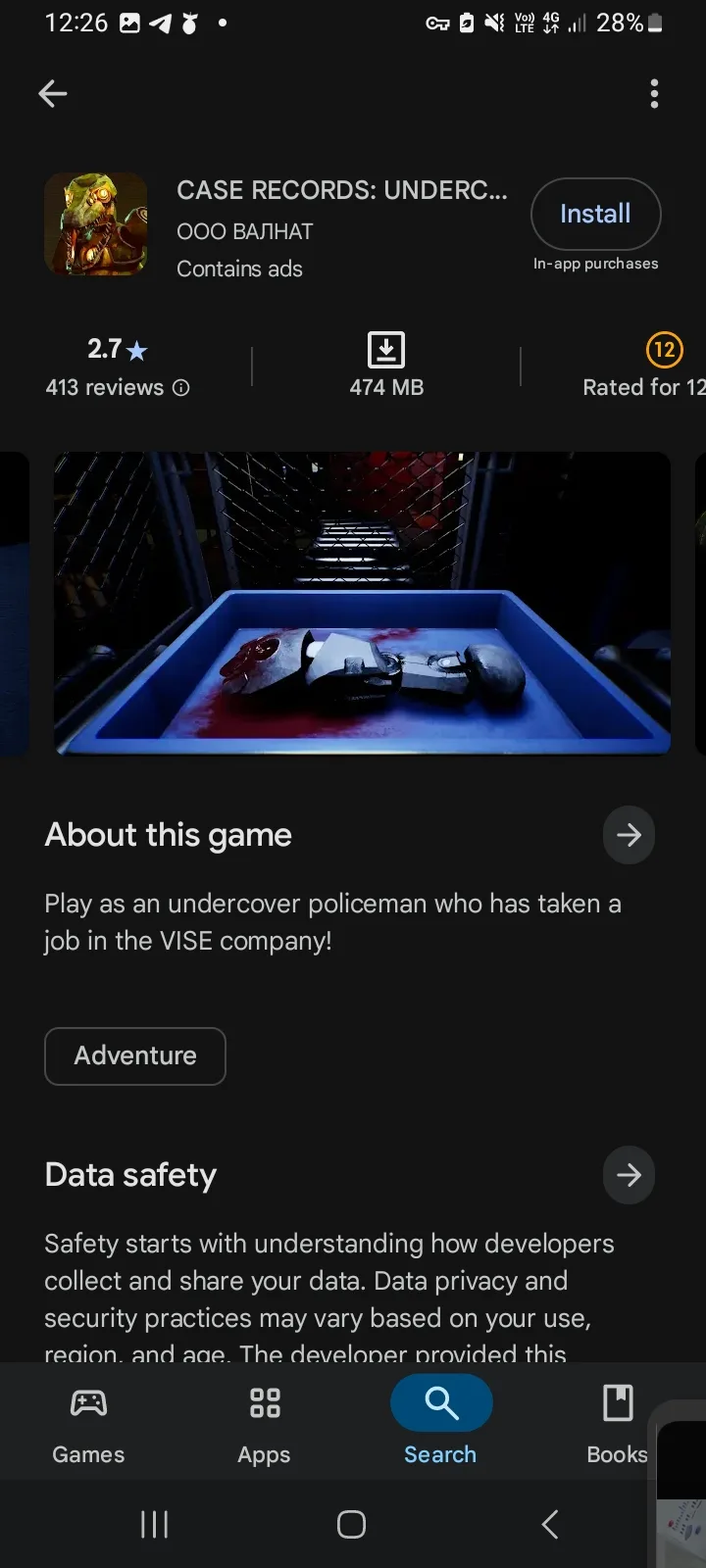Open the game screenshot with blue tray
This screenshot has height=1568, width=706.
(x=362, y=604)
